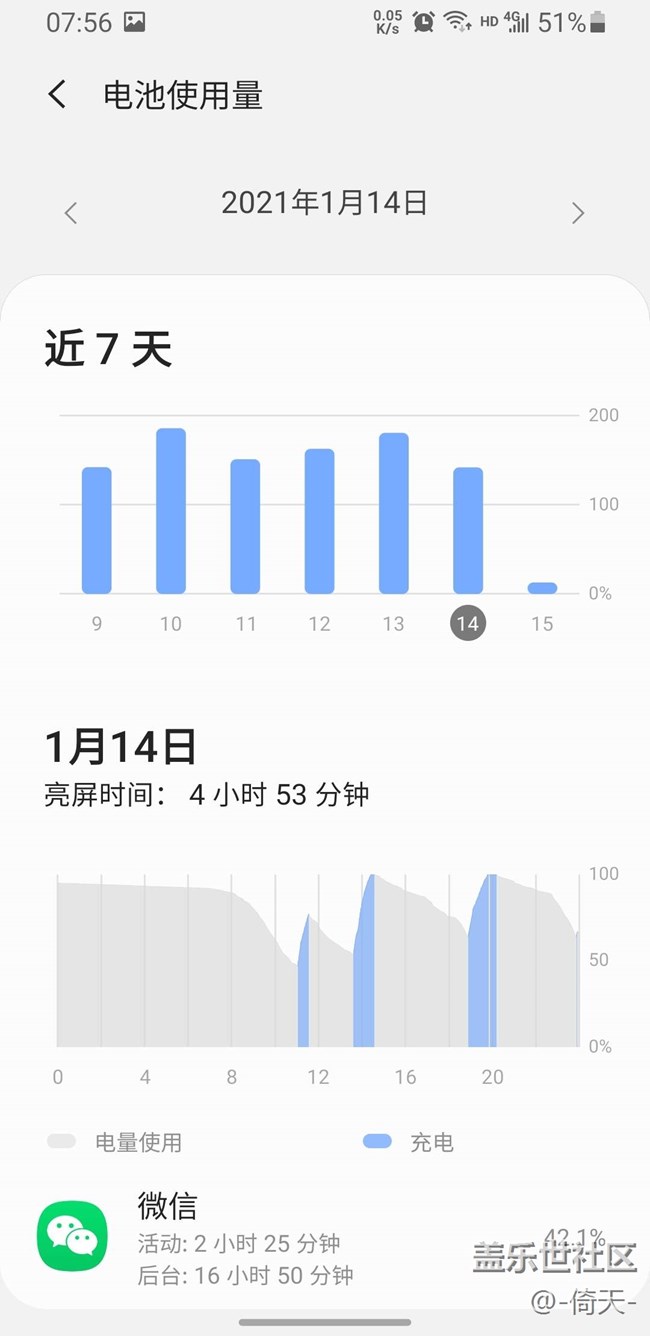Select the bar for day 13
Image resolution: width=650 pixels, height=1336 pixels.
pyautogui.click(x=394, y=513)
